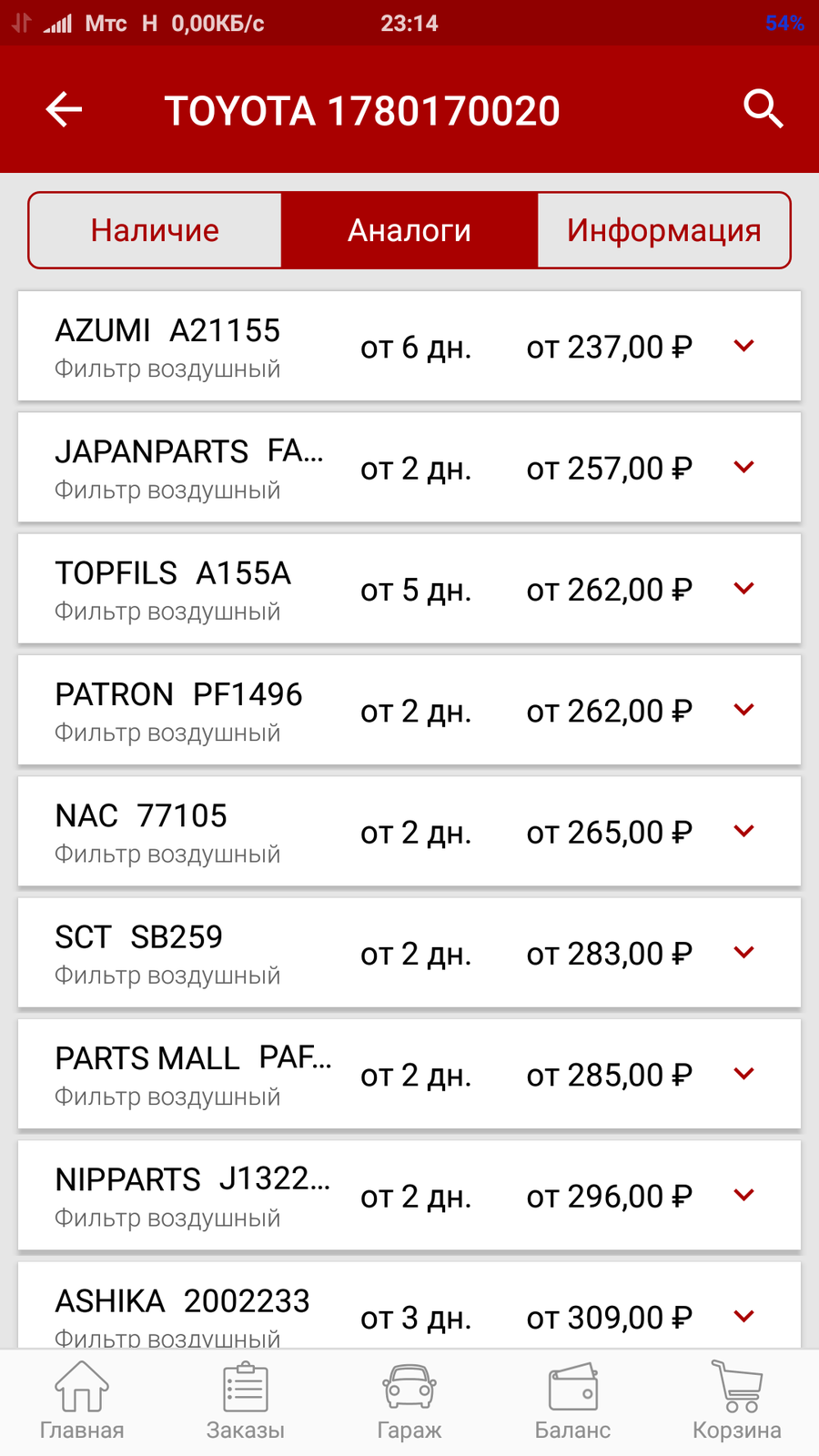The height and width of the screenshot is (1456, 819).
Task: Expand the AZUMI A21155 row chevron
Action: pos(744,346)
